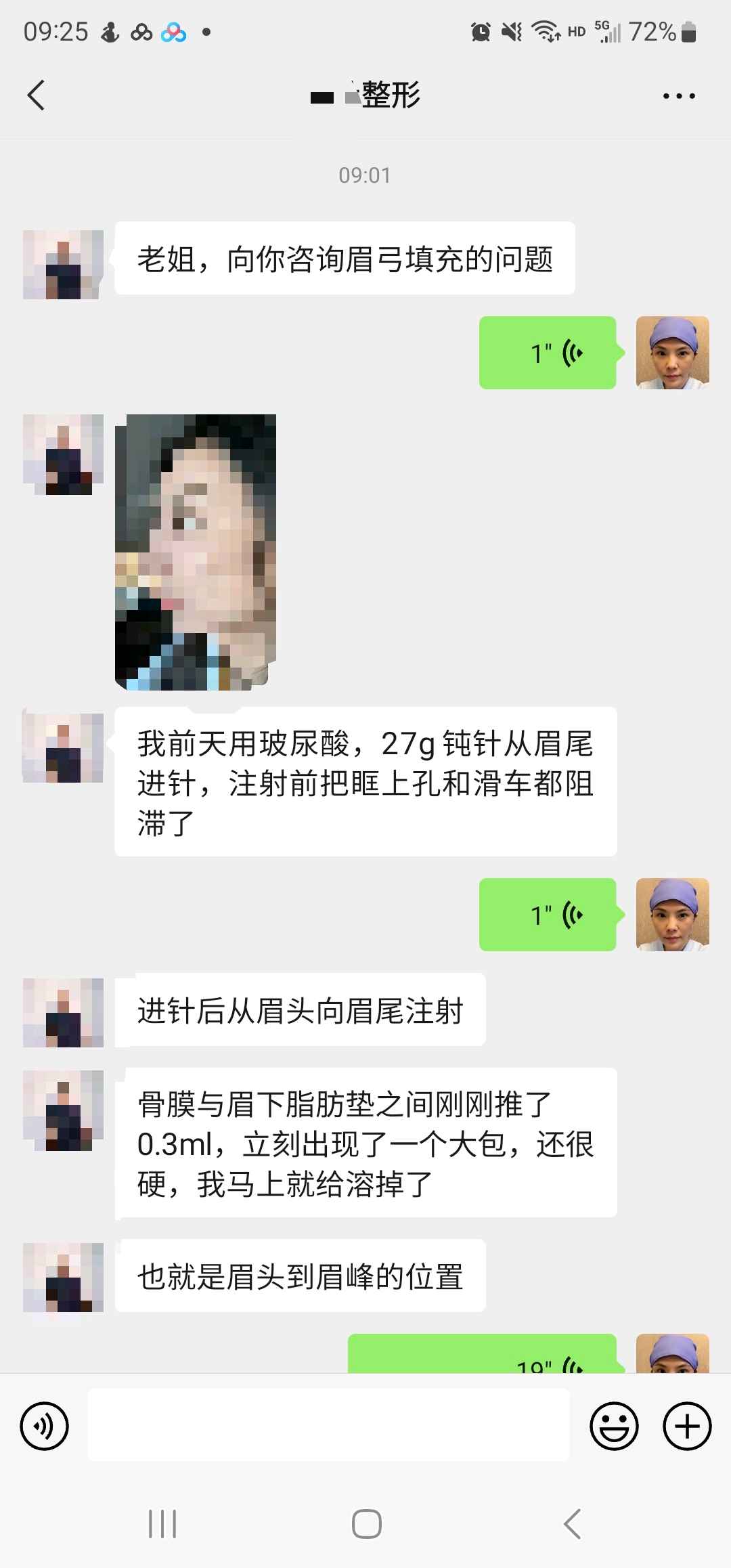731x1568 pixels.
Task: Focus the message text field
Action: click(x=329, y=1427)
